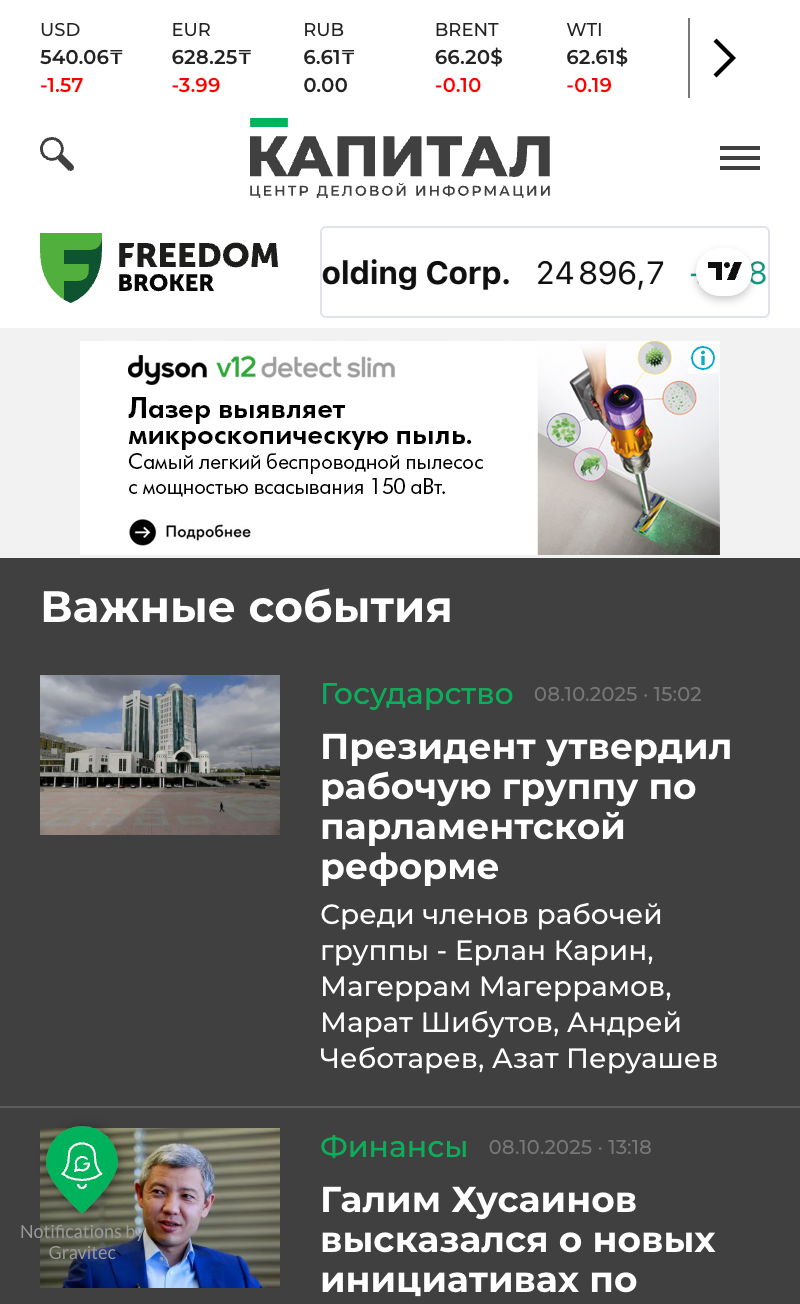Click the stock quote showing 24 896,7

(x=600, y=272)
